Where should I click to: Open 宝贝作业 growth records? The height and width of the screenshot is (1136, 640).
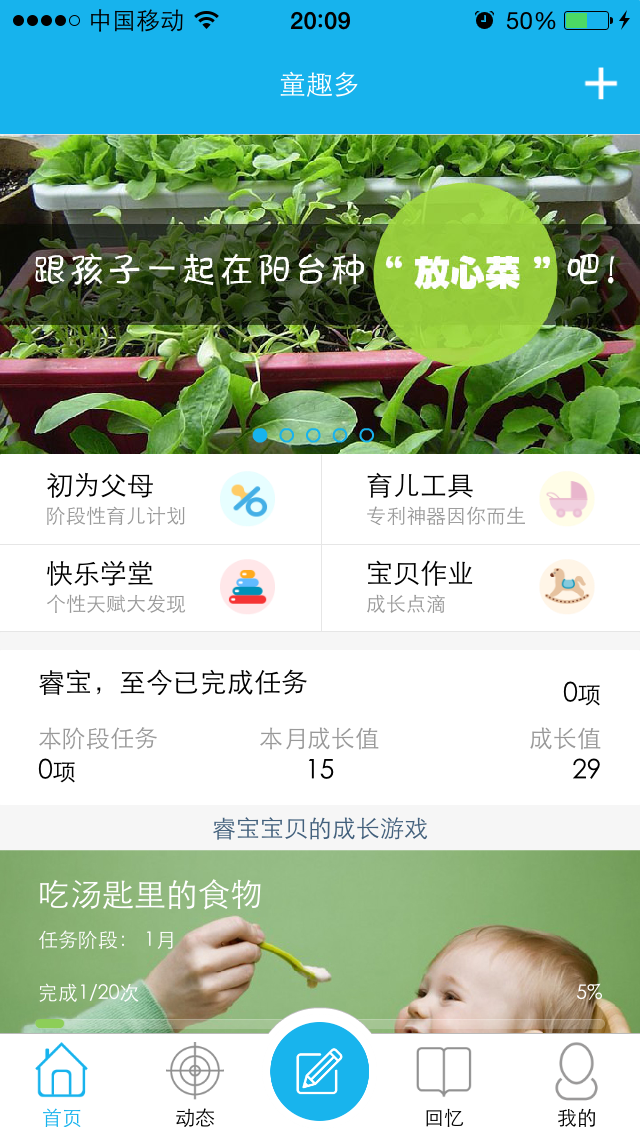480,587
